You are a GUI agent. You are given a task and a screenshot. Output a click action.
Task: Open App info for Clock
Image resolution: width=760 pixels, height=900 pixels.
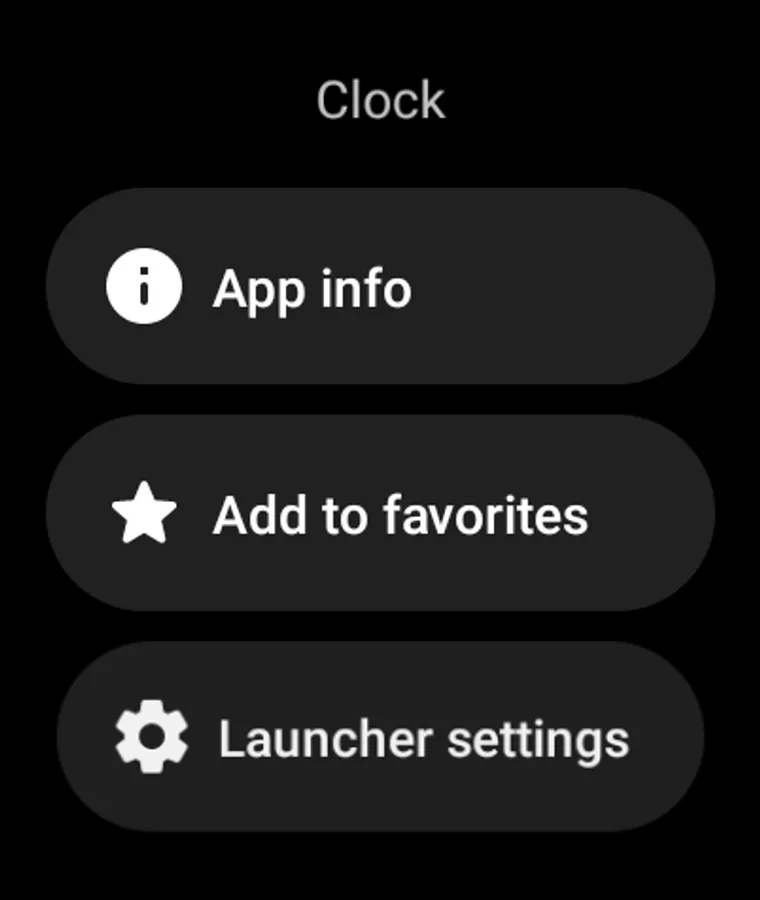point(380,287)
